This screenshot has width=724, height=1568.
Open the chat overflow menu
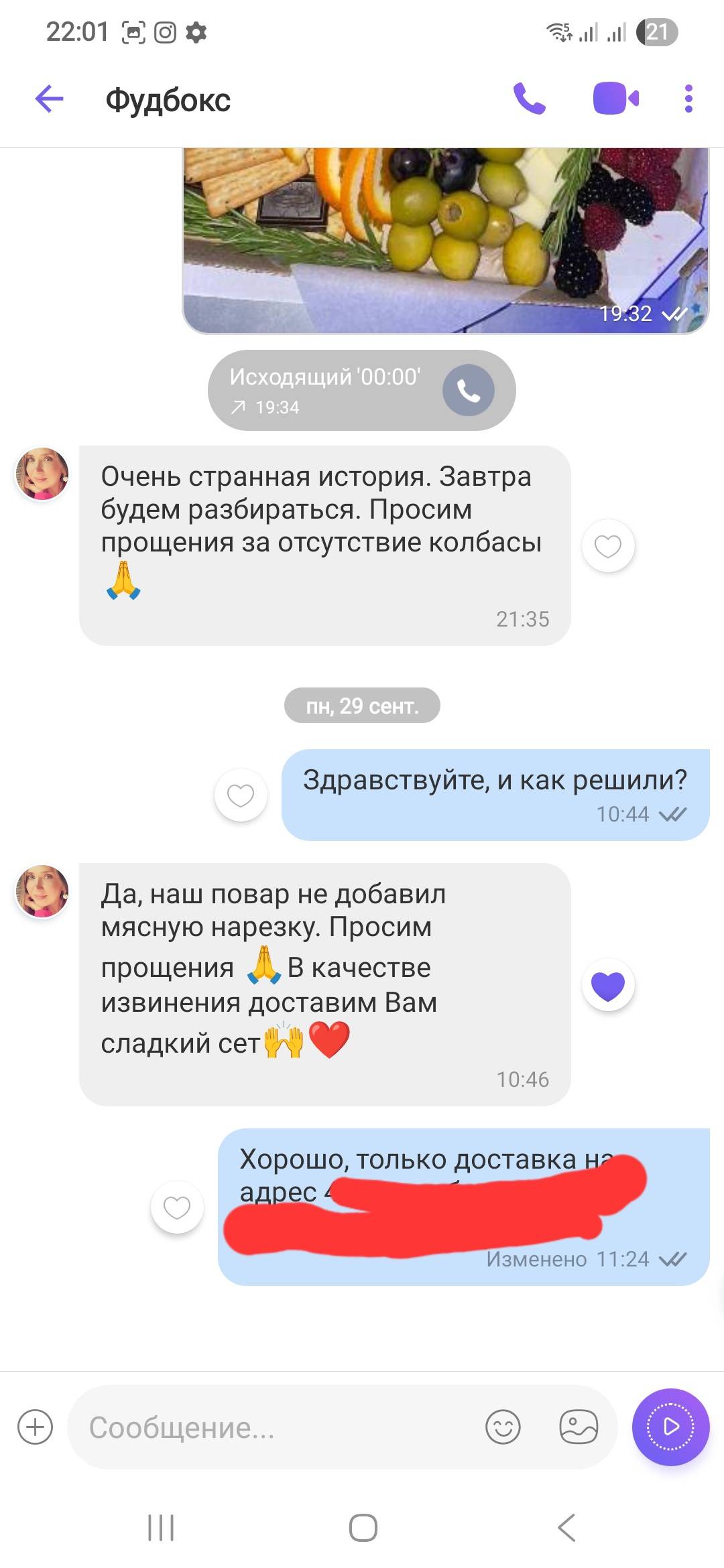tap(688, 99)
